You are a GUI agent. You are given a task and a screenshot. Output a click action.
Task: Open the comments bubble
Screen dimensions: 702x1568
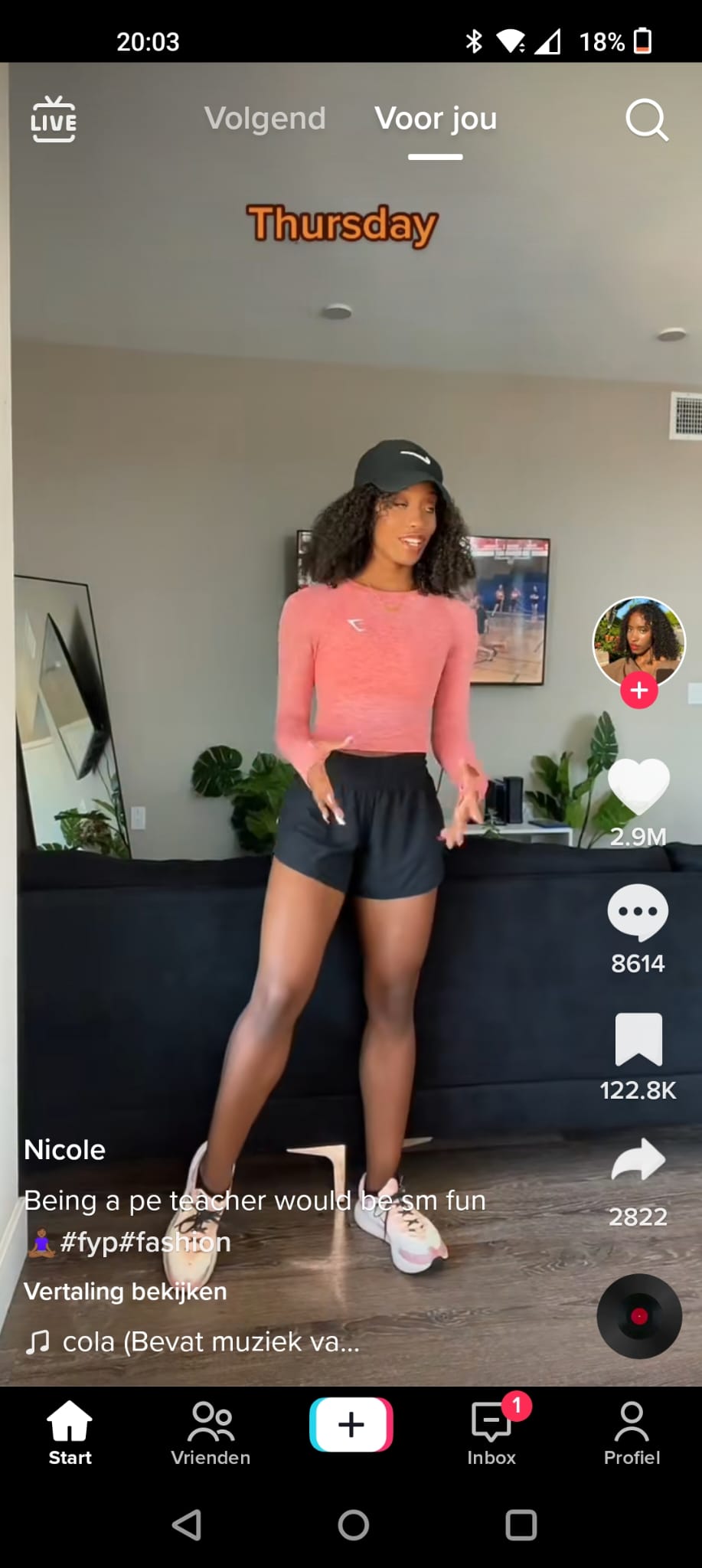coord(638,913)
